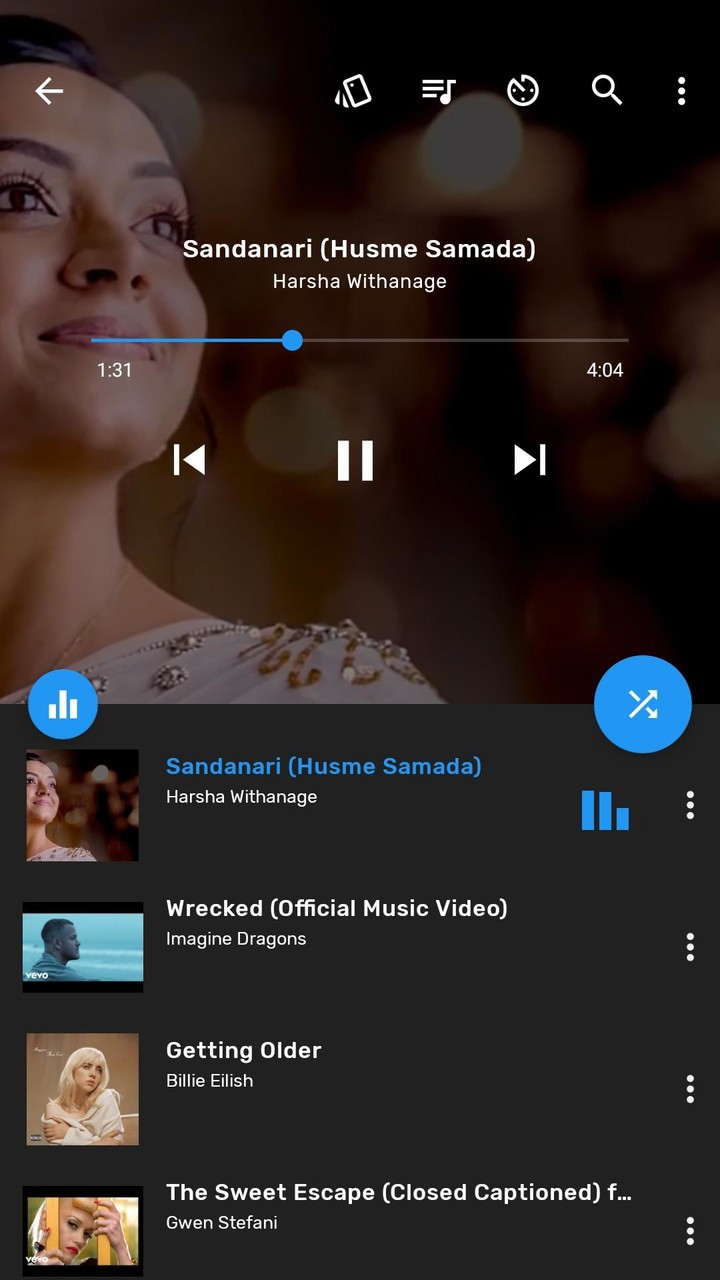The image size is (720, 1280).
Task: Tap the back arrow
Action: [x=49, y=91]
